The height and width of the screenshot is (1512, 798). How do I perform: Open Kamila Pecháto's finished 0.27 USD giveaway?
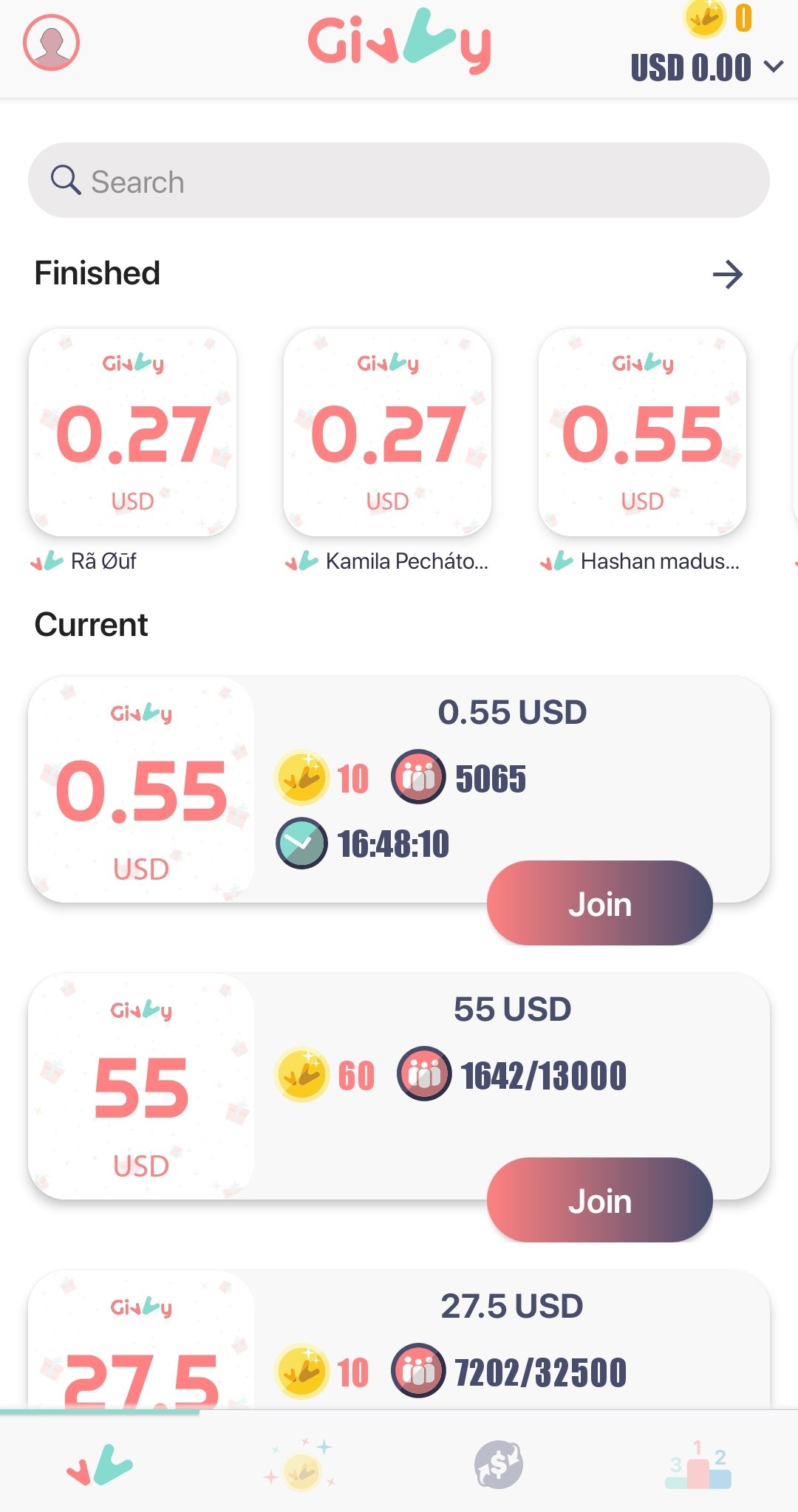(x=387, y=433)
